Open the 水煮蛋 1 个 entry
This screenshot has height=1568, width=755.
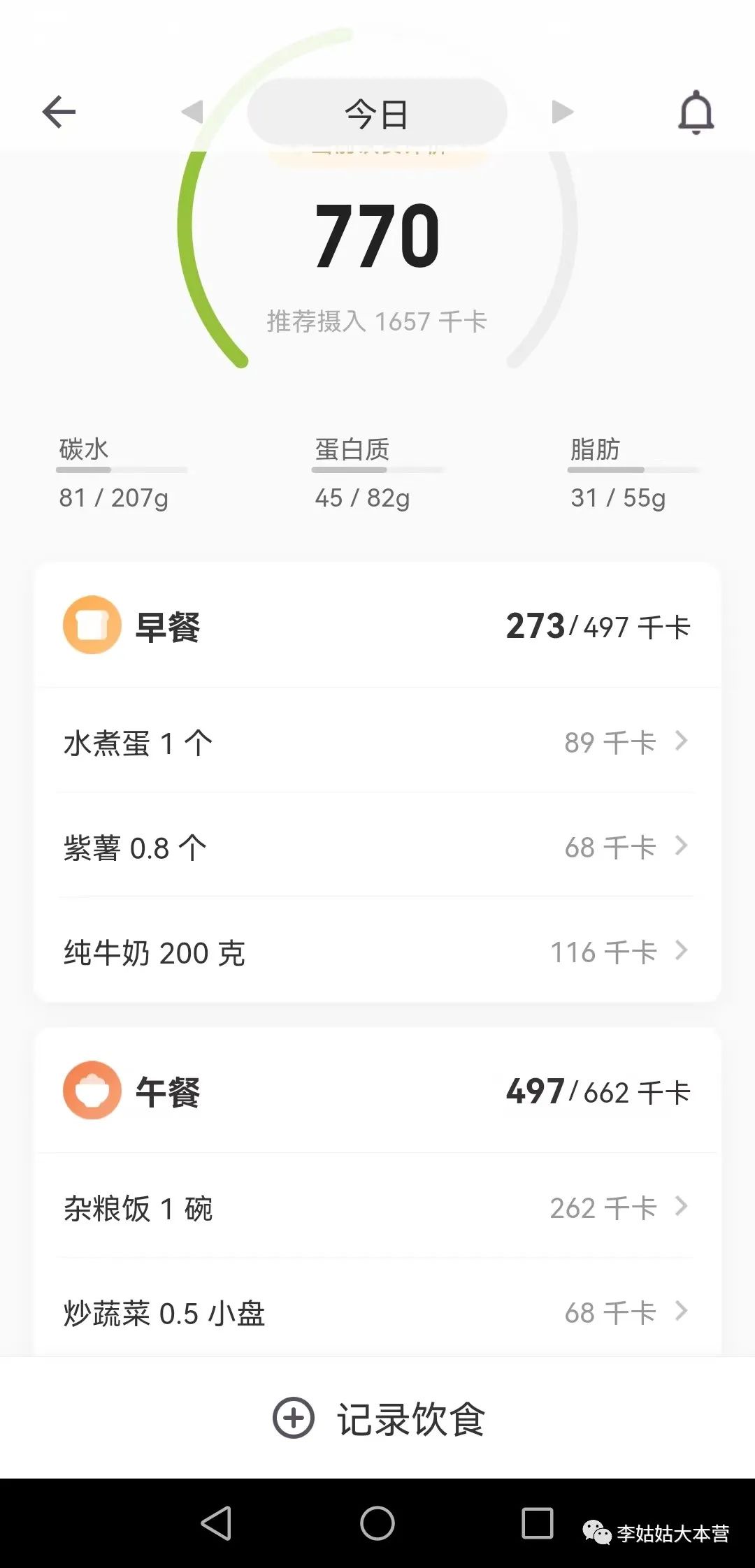click(x=377, y=742)
